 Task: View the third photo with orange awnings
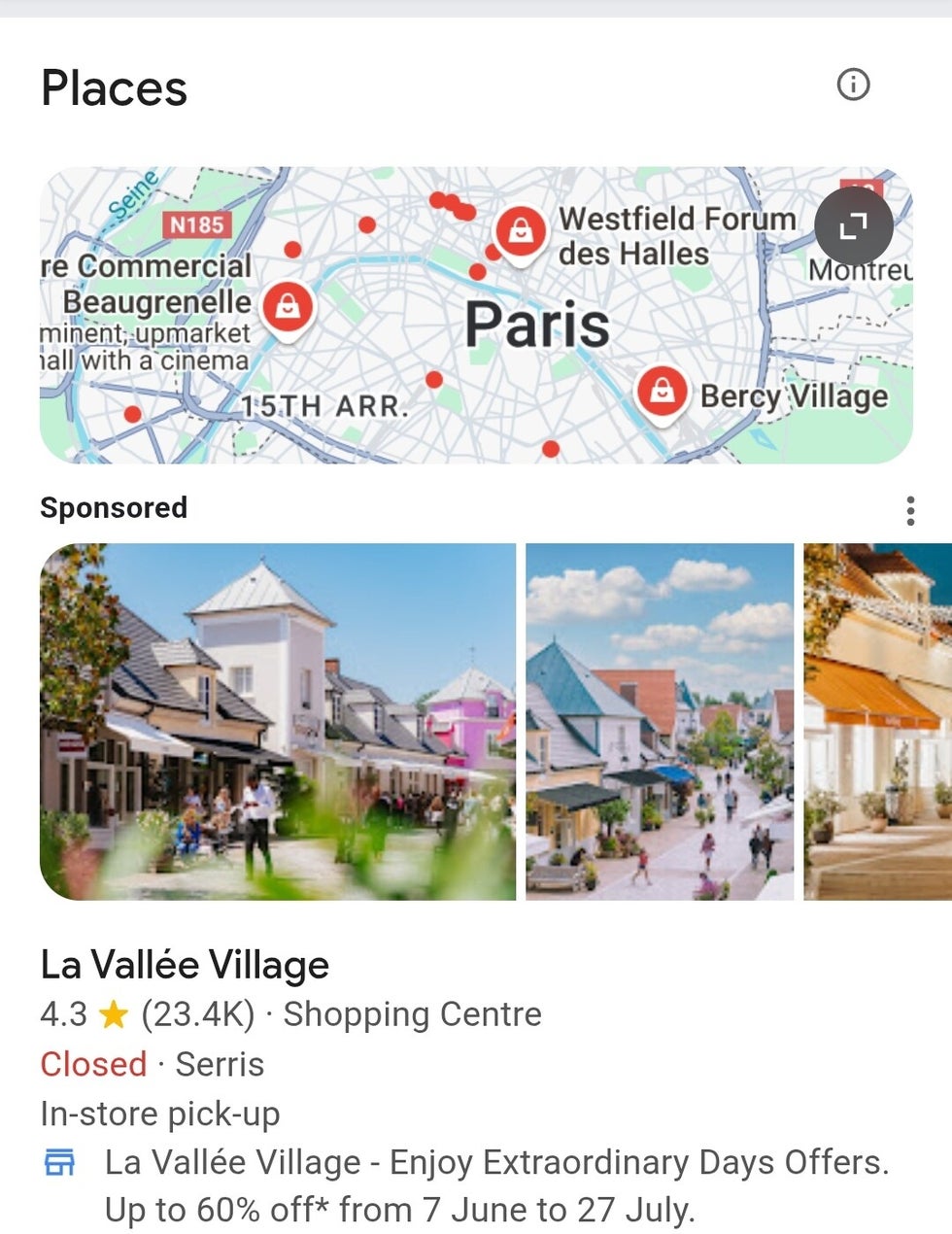pyautogui.click(x=877, y=721)
